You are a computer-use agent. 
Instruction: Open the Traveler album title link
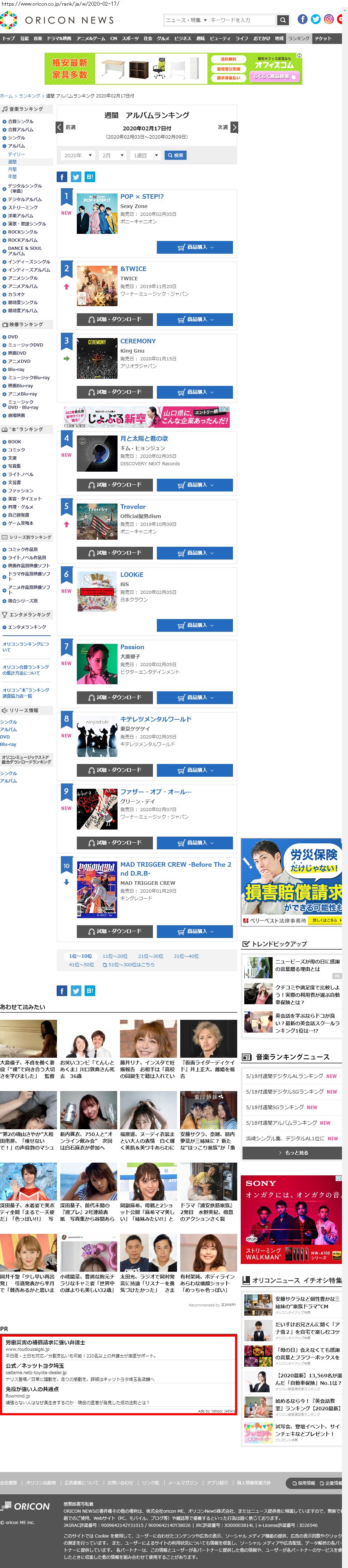(x=133, y=506)
